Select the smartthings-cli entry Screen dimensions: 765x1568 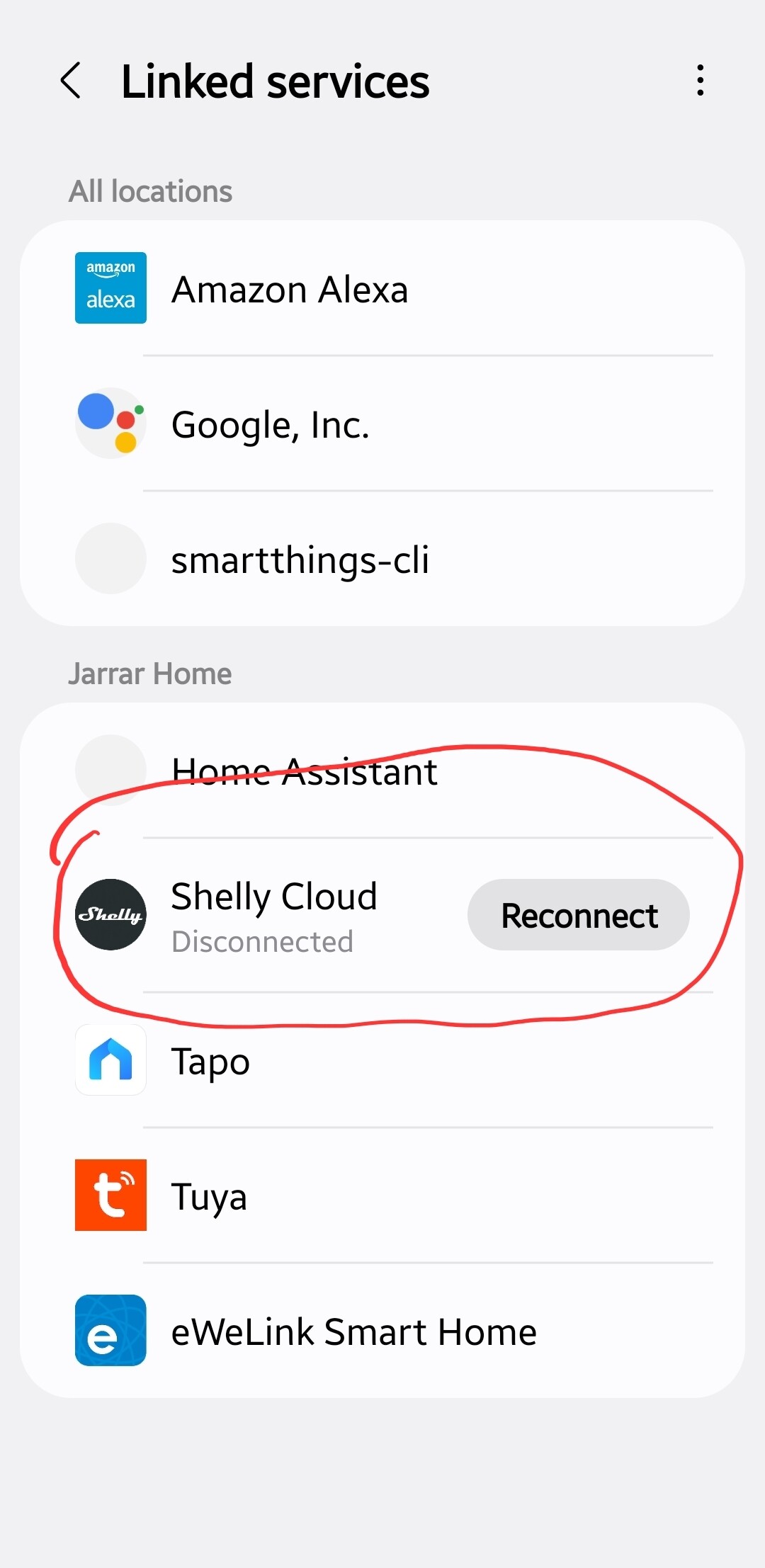coord(382,559)
